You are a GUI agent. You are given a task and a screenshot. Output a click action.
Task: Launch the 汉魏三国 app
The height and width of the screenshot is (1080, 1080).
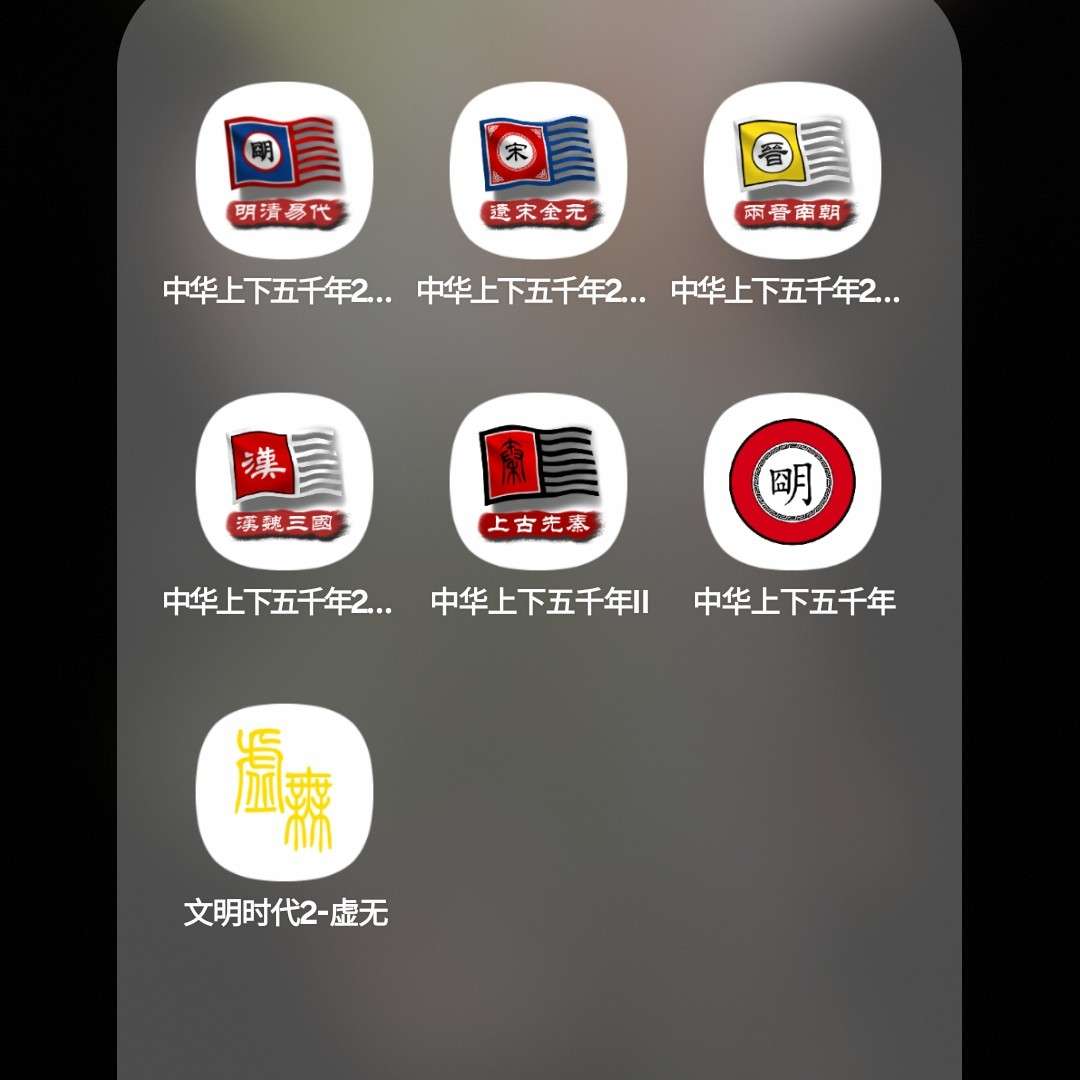pos(284,481)
